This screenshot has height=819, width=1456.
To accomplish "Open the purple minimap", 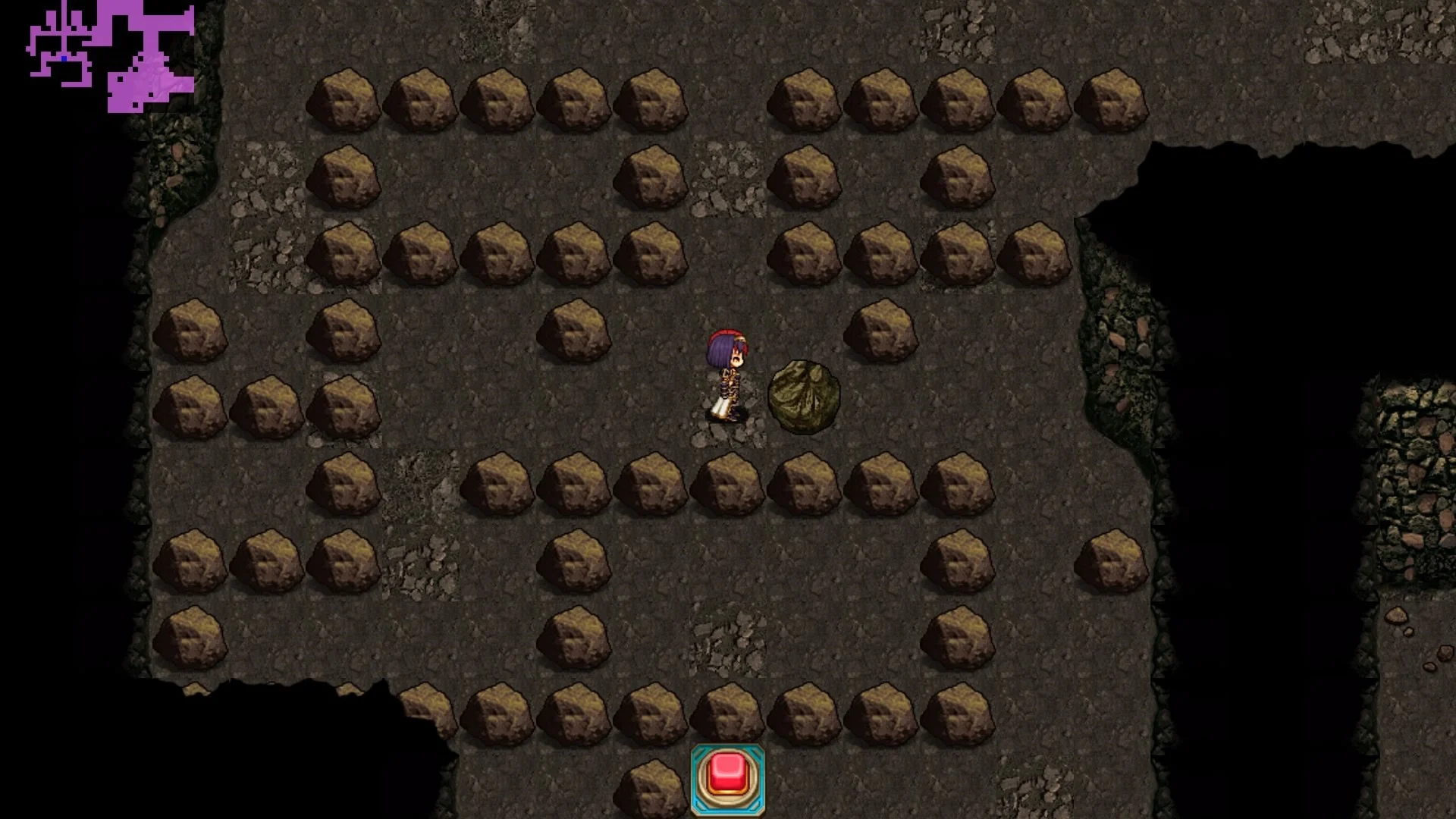I will coord(111,55).
